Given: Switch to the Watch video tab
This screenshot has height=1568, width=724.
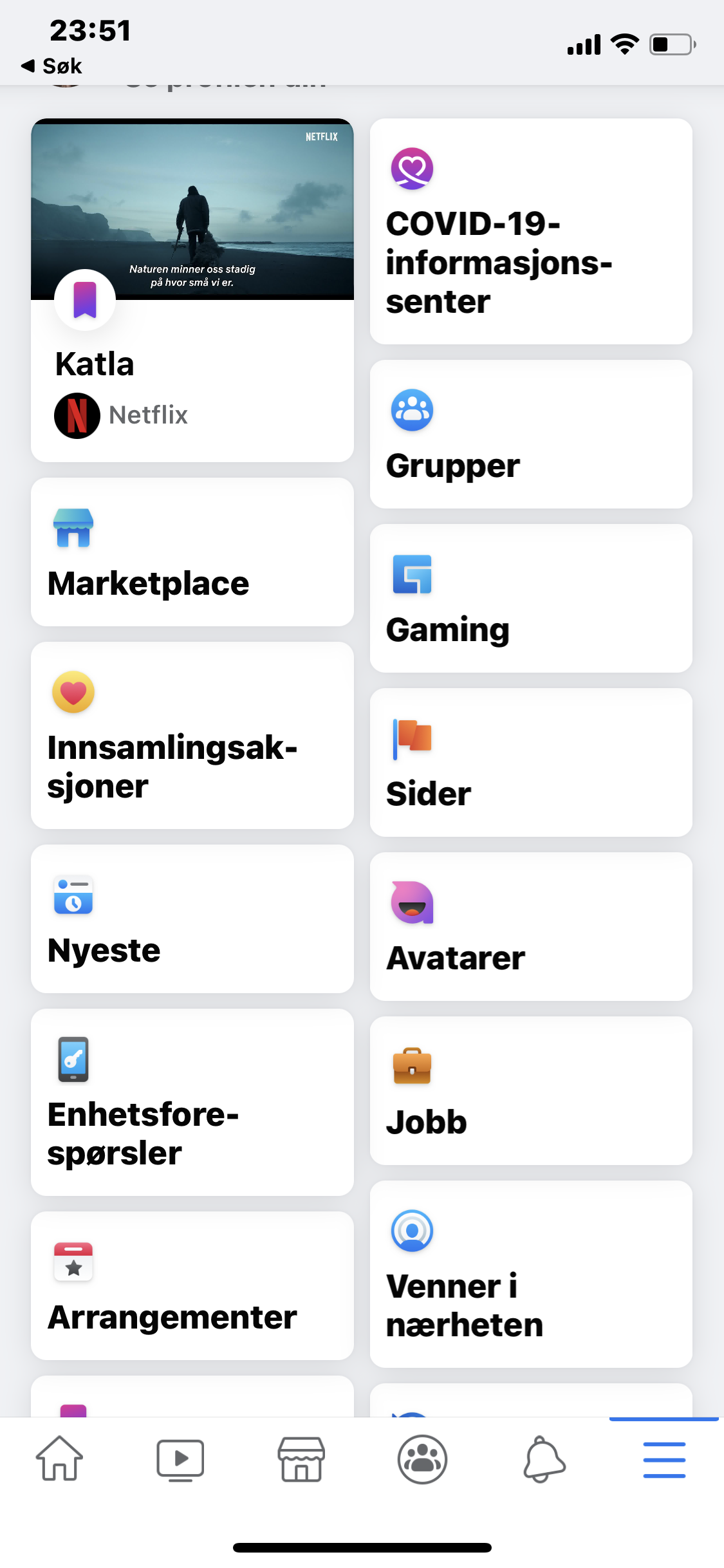Looking at the screenshot, I should pyautogui.click(x=181, y=1460).
